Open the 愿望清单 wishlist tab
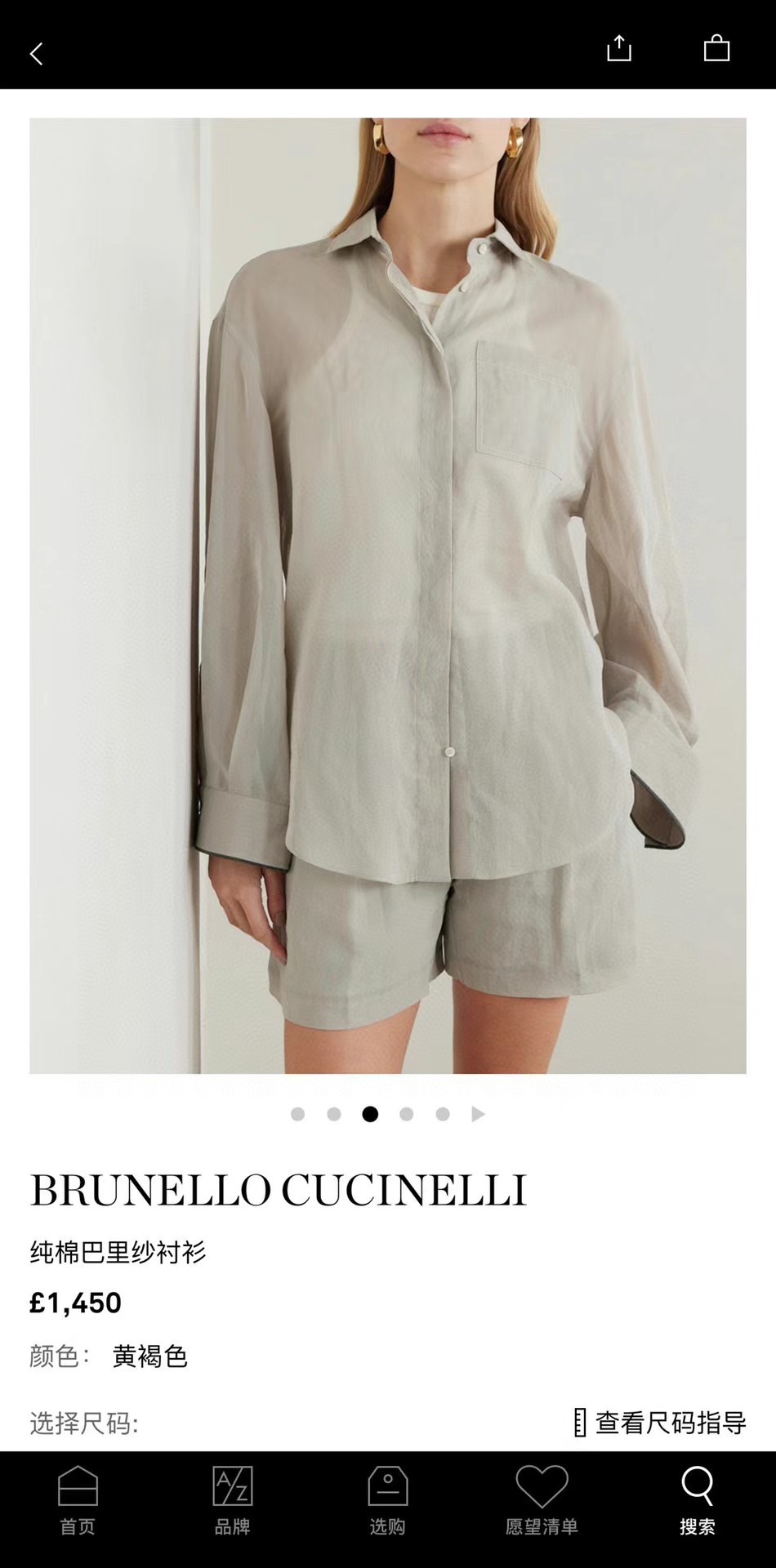The image size is (776, 1568). coord(542,1501)
